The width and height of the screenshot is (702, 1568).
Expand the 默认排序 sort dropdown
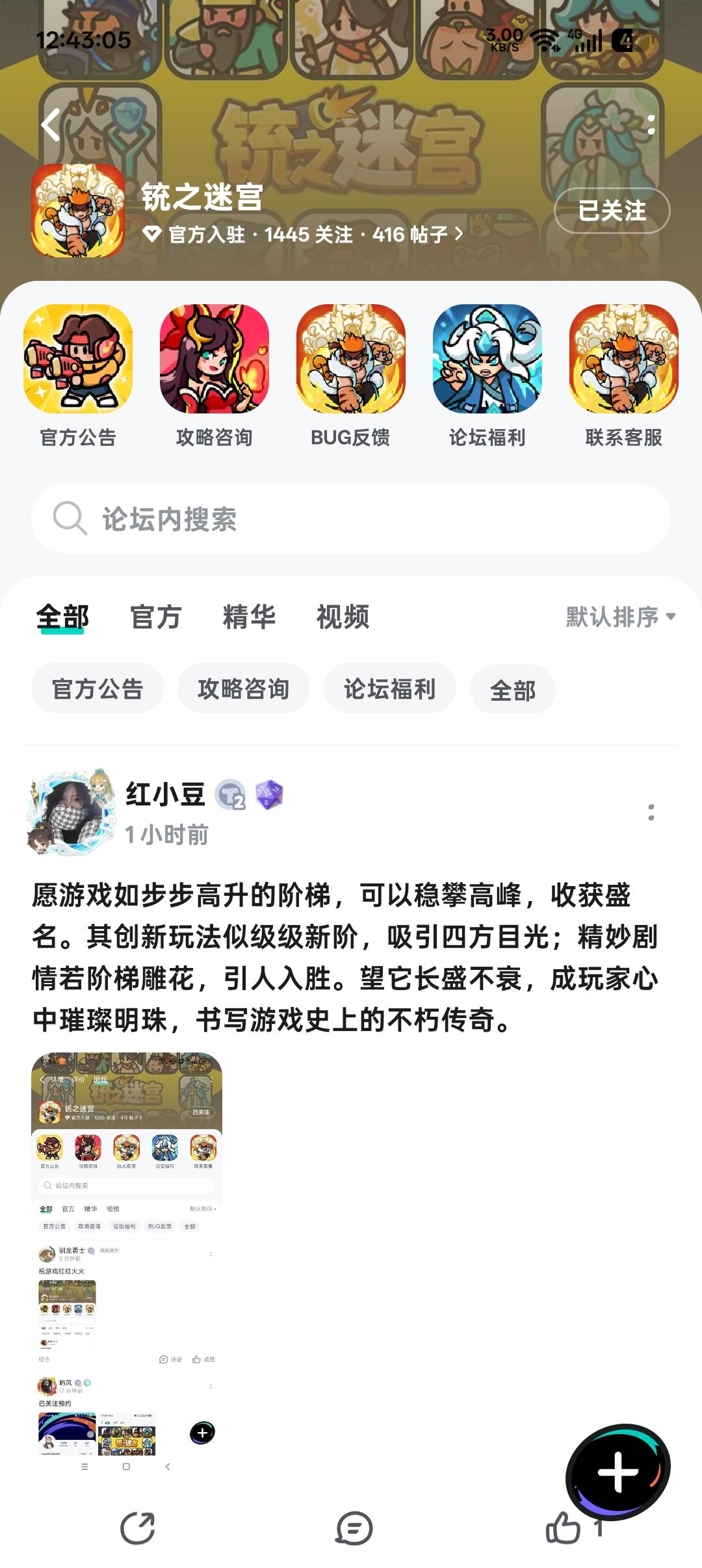pos(621,617)
